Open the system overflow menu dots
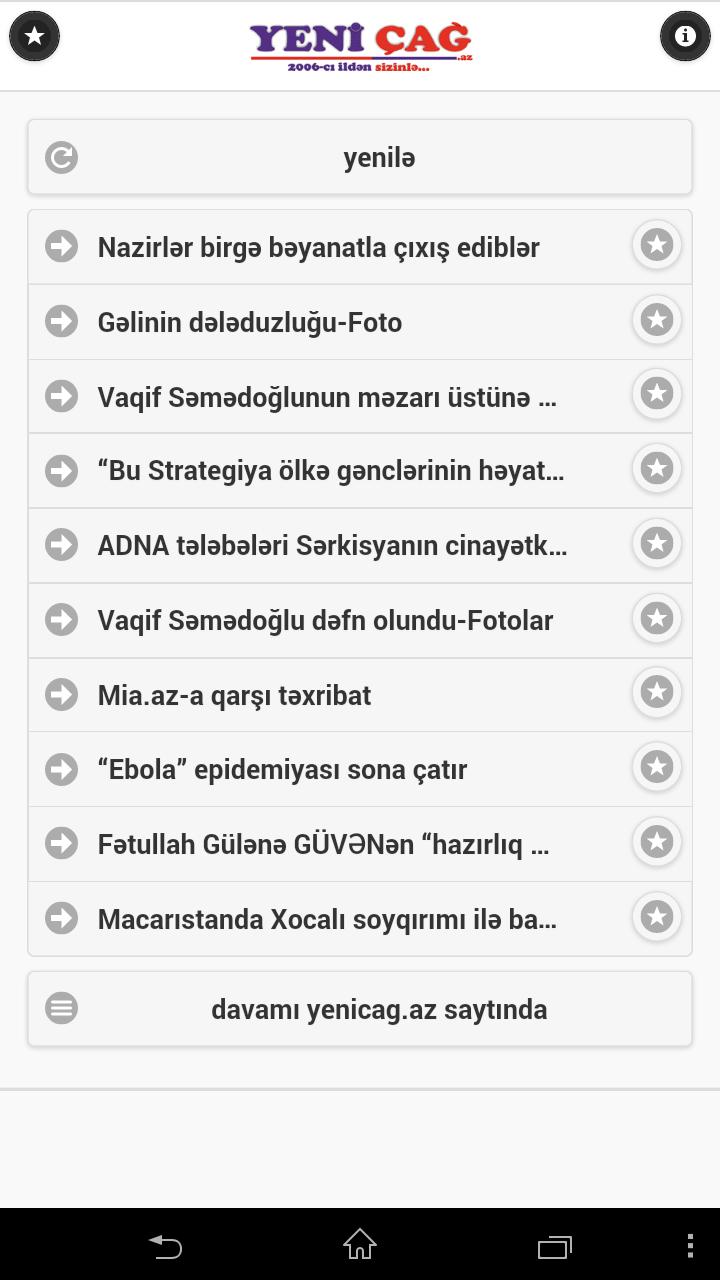The image size is (720, 1280). tap(690, 1246)
